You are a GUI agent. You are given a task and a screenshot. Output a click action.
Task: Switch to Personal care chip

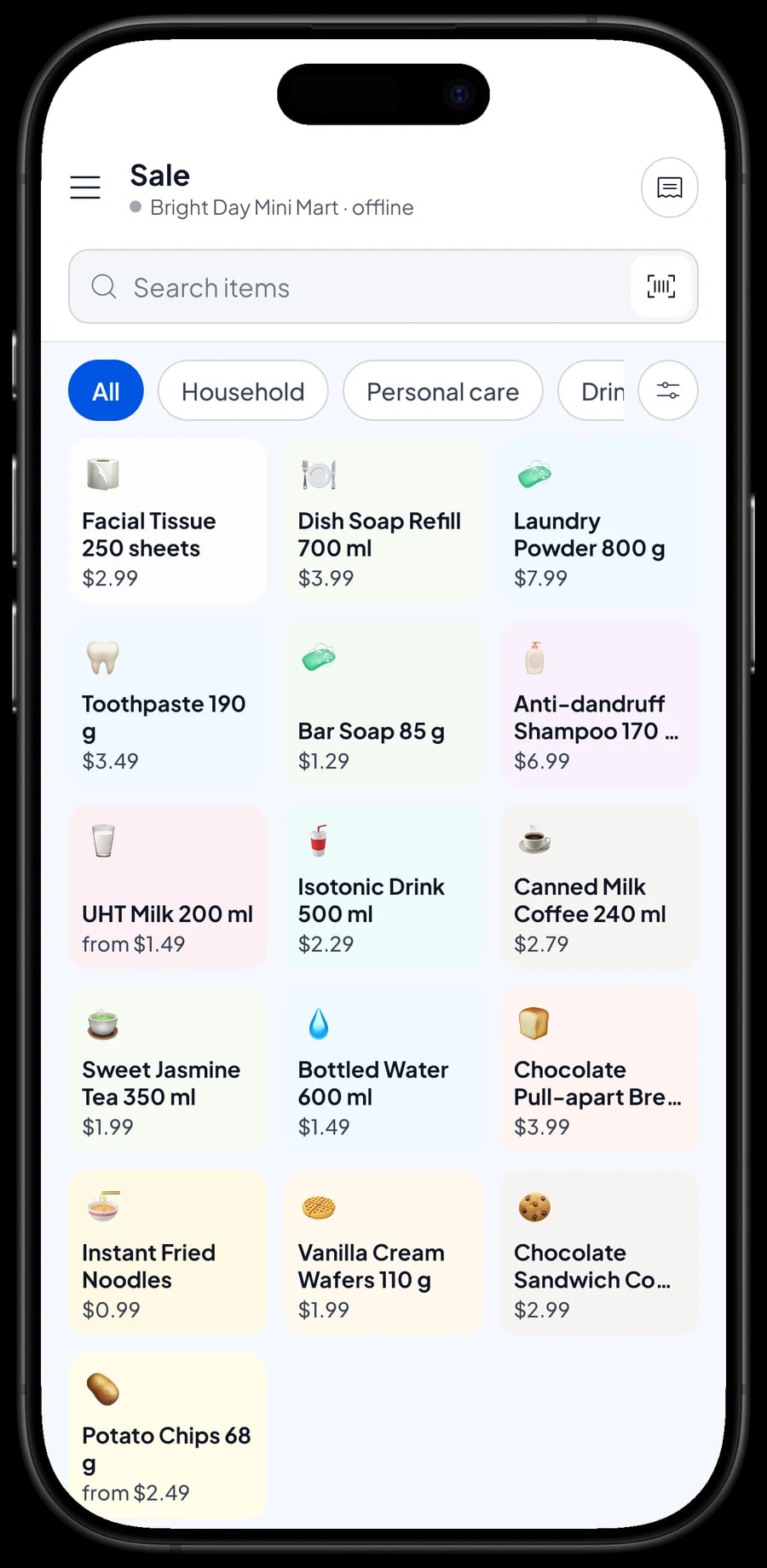point(443,390)
